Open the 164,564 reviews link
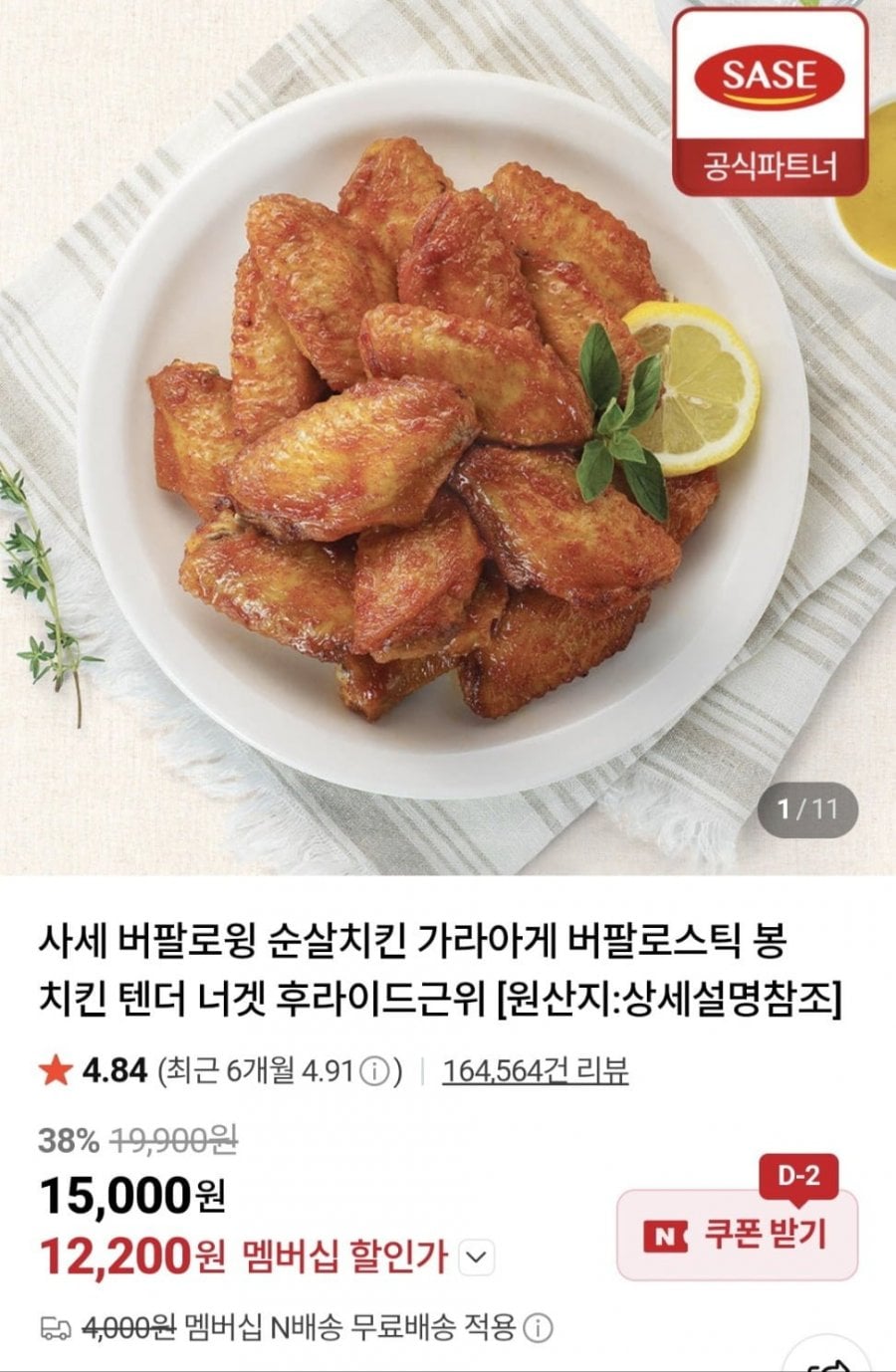This screenshot has width=896, height=1372. coord(535,1071)
